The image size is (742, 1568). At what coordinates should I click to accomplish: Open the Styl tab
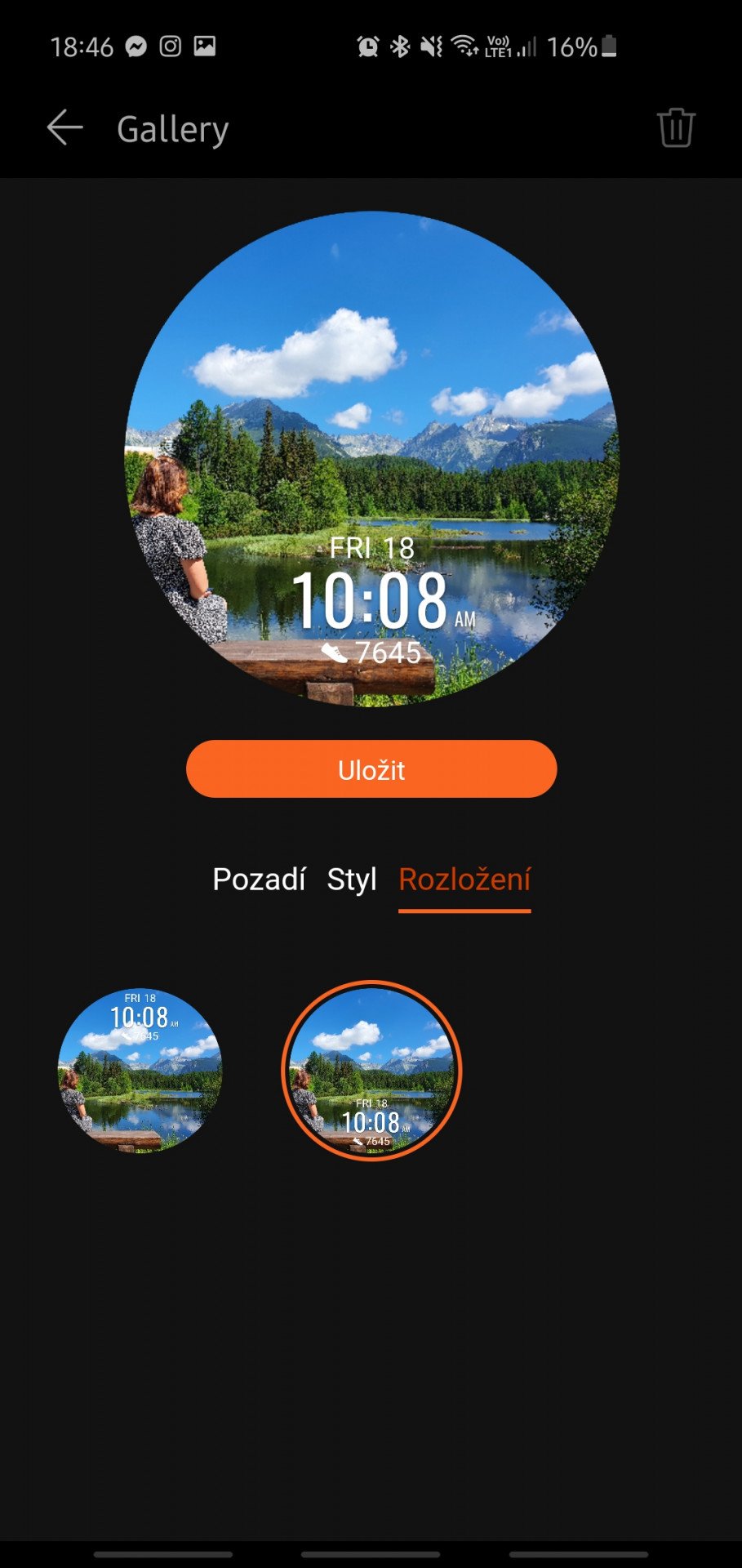[352, 880]
